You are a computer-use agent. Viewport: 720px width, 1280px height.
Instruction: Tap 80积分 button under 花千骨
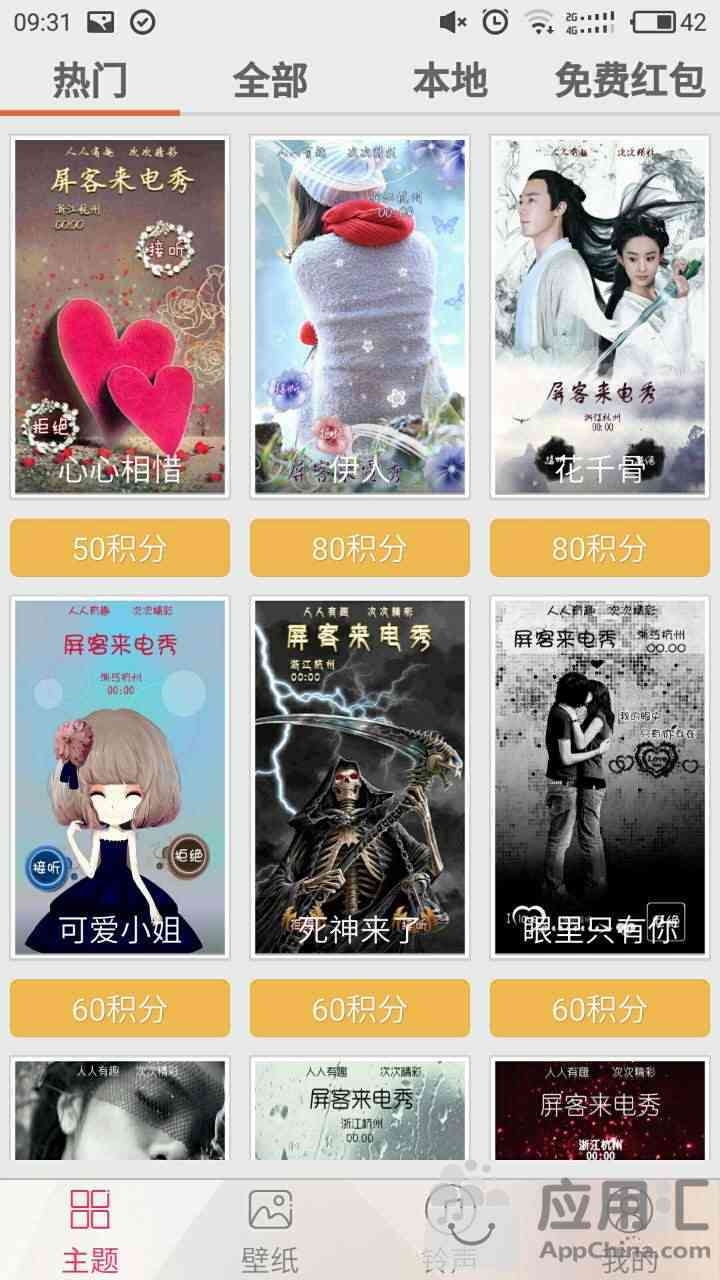coord(600,548)
